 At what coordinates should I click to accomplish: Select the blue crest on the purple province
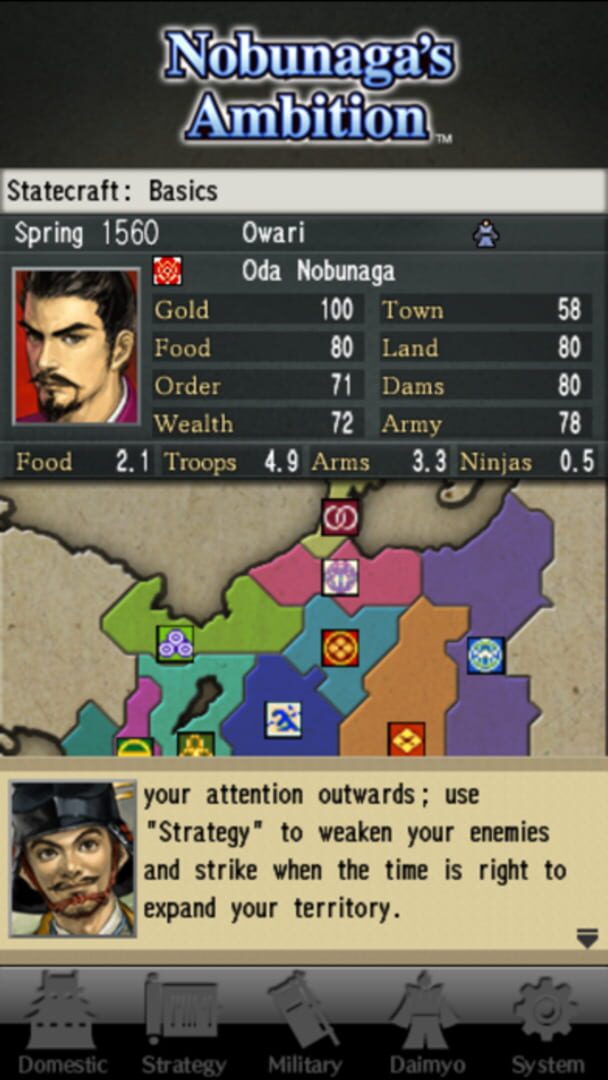click(486, 655)
